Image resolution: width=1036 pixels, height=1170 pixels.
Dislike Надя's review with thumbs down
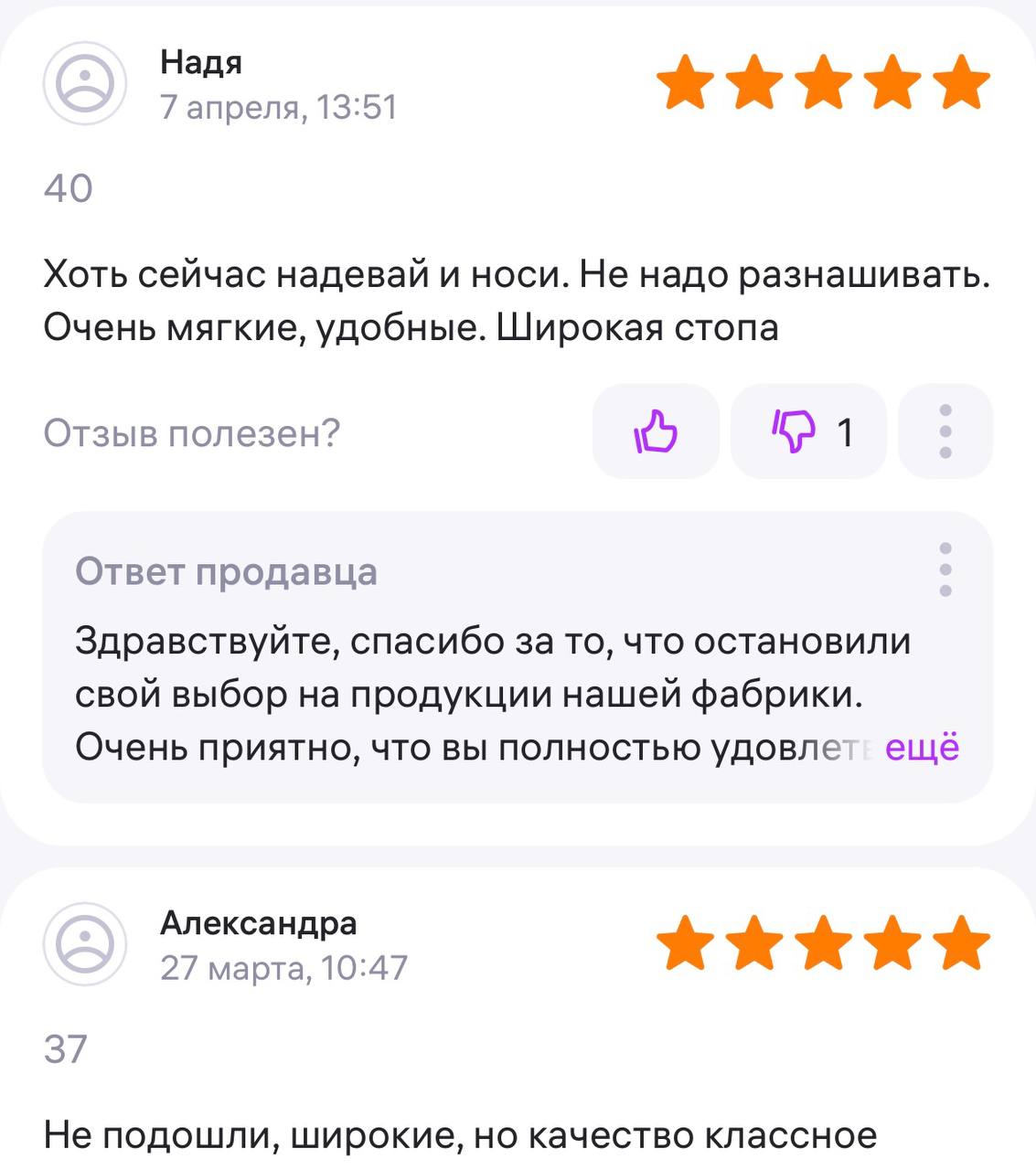tap(808, 431)
